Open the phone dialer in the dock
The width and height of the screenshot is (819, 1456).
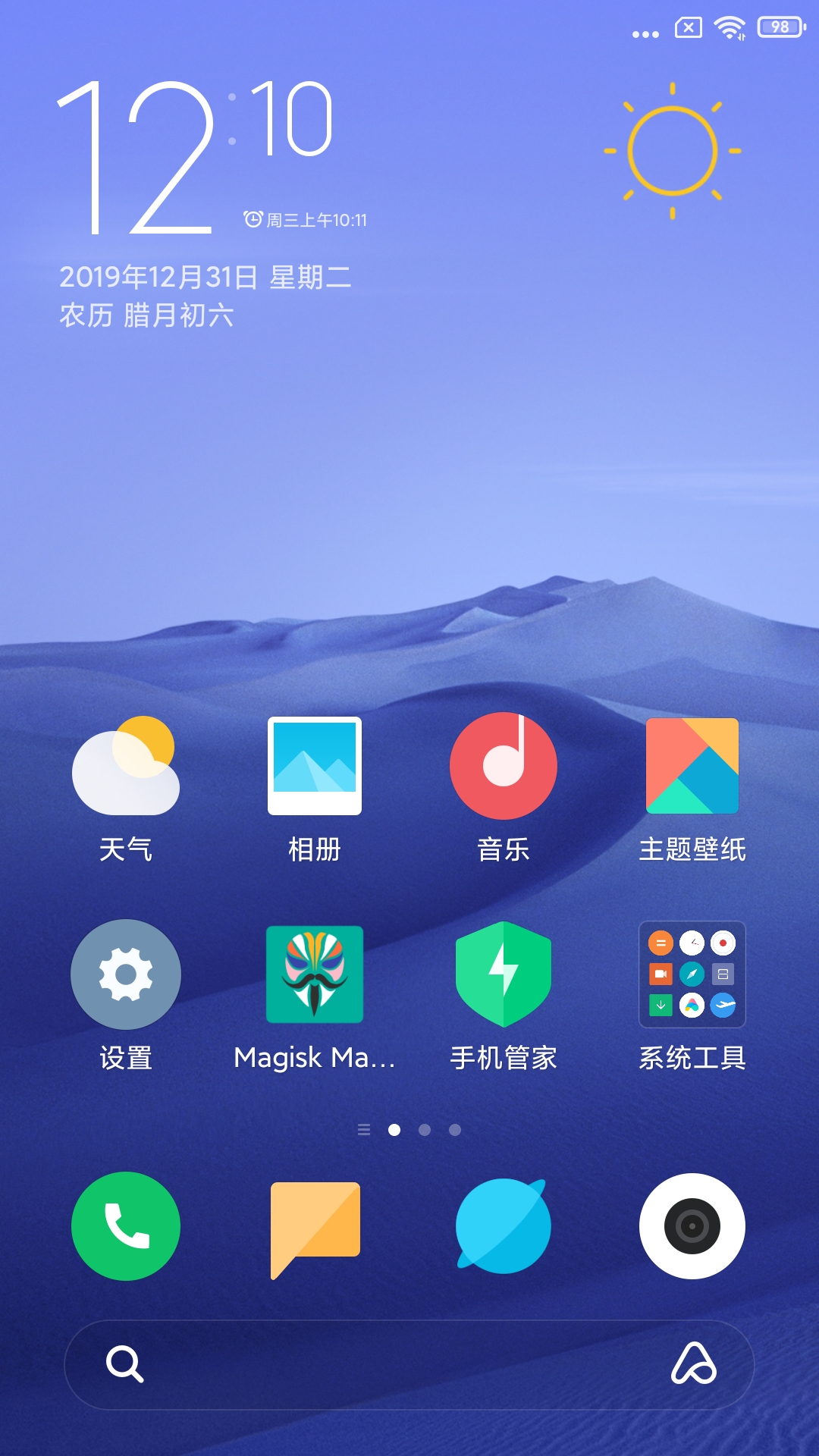click(126, 1226)
